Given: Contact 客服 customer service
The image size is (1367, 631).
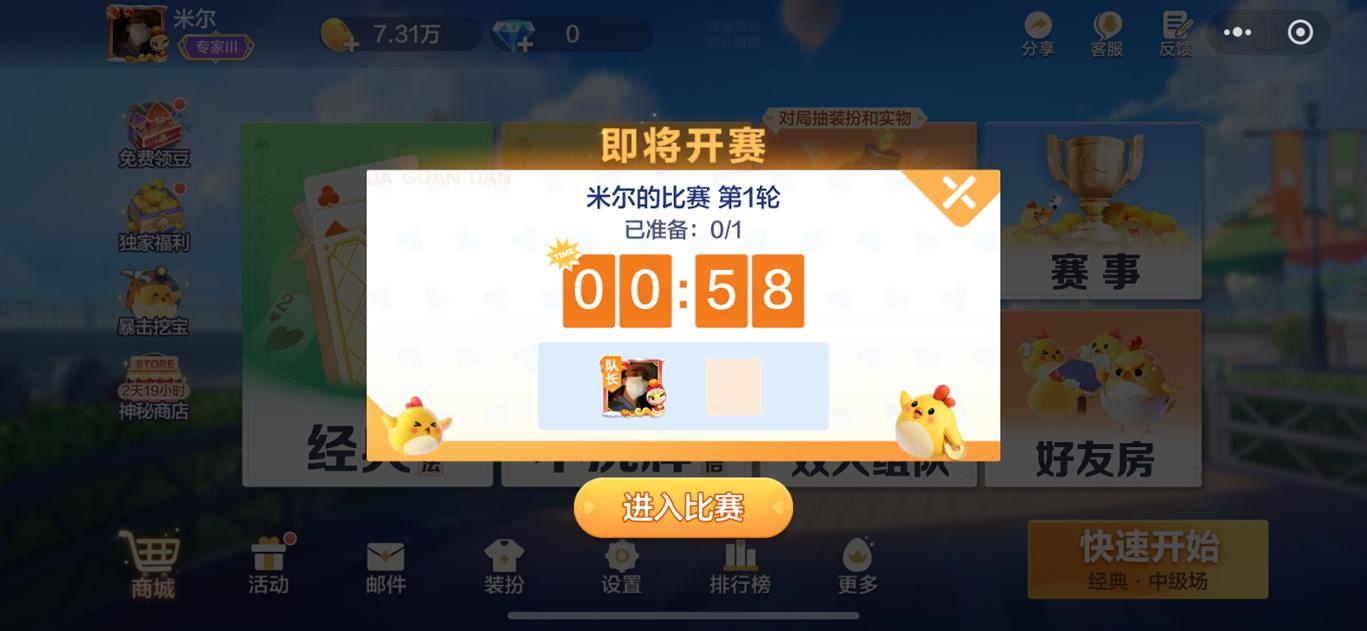Looking at the screenshot, I should [1107, 34].
